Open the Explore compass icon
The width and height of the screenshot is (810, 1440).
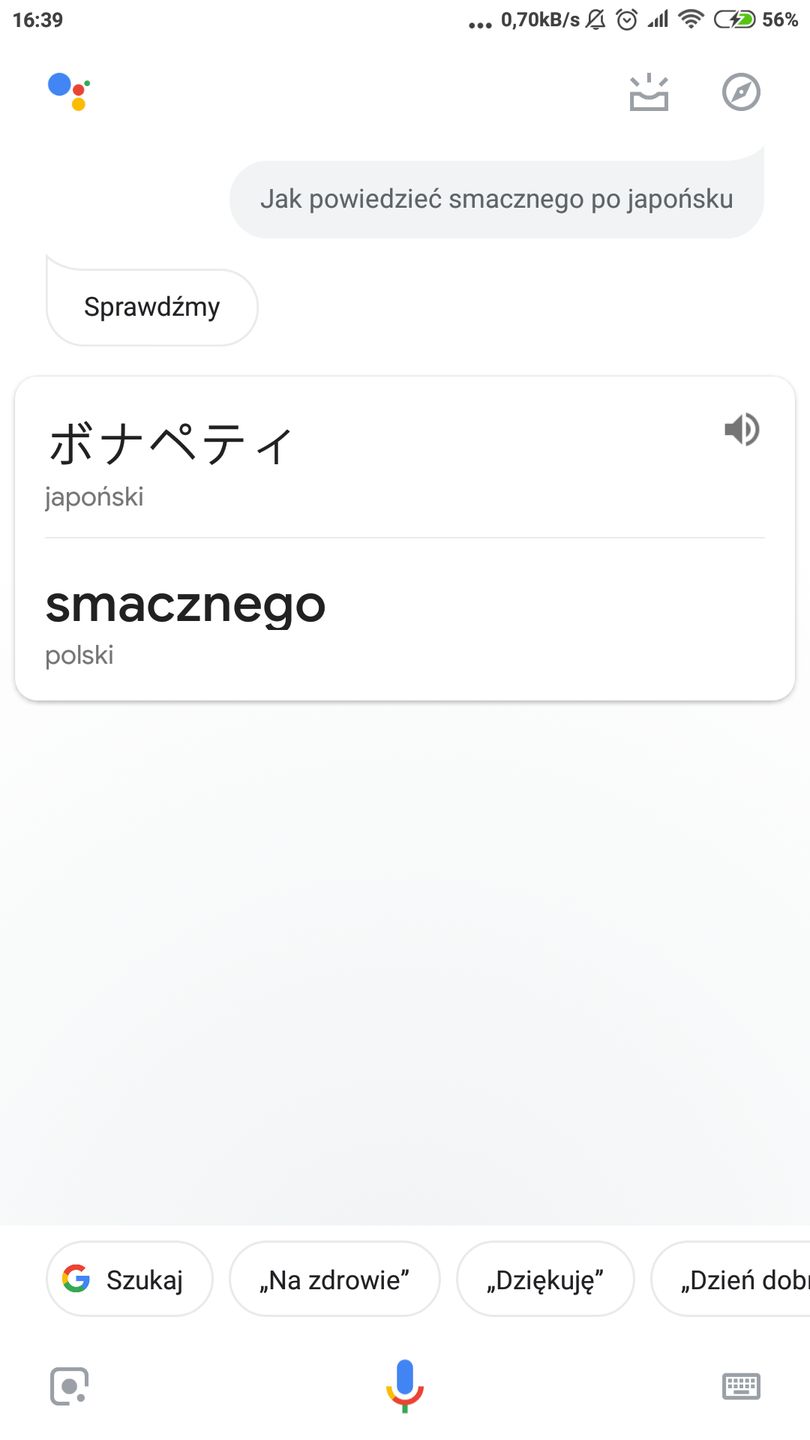[741, 91]
